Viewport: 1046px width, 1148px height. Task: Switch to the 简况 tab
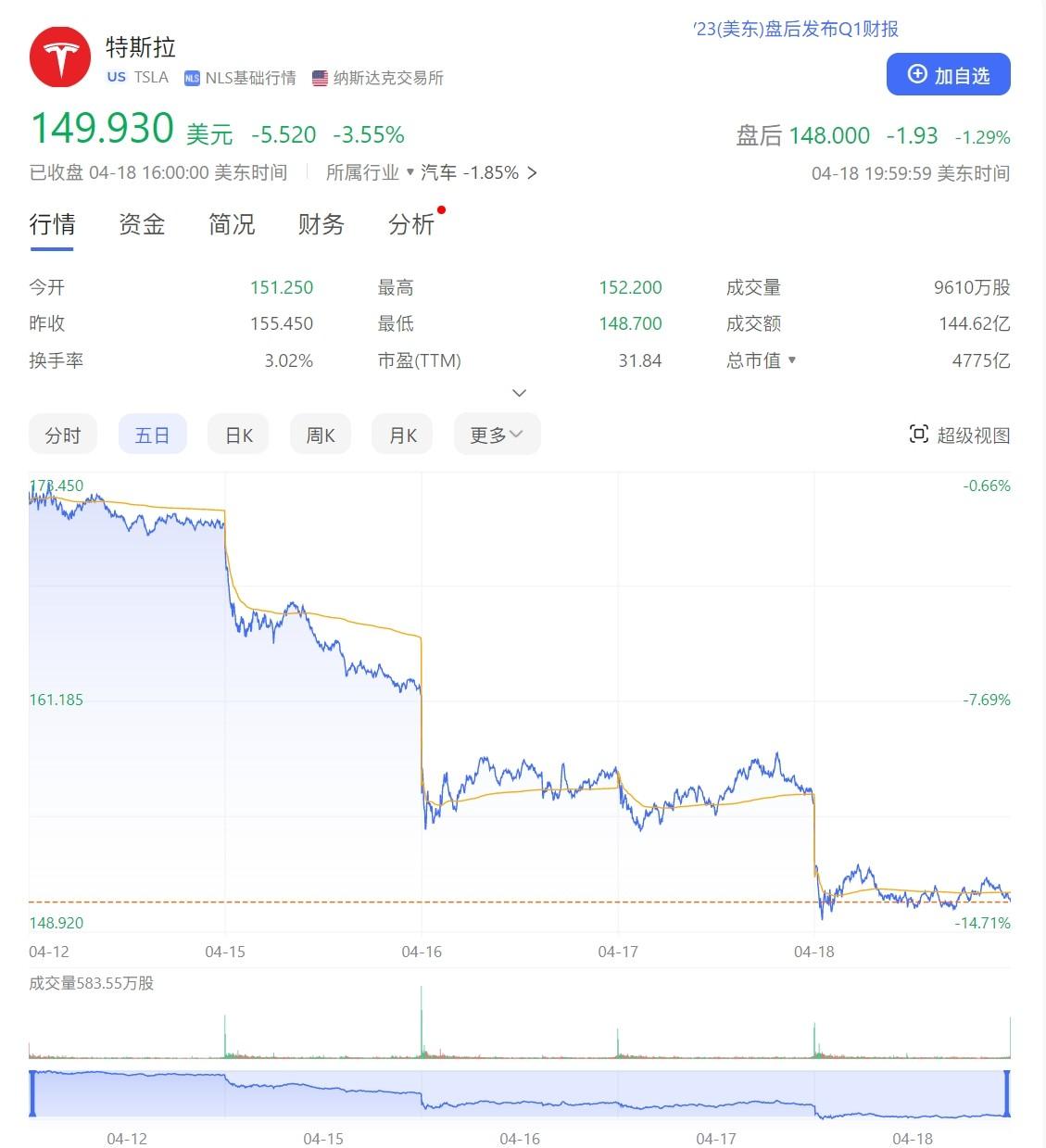(232, 224)
